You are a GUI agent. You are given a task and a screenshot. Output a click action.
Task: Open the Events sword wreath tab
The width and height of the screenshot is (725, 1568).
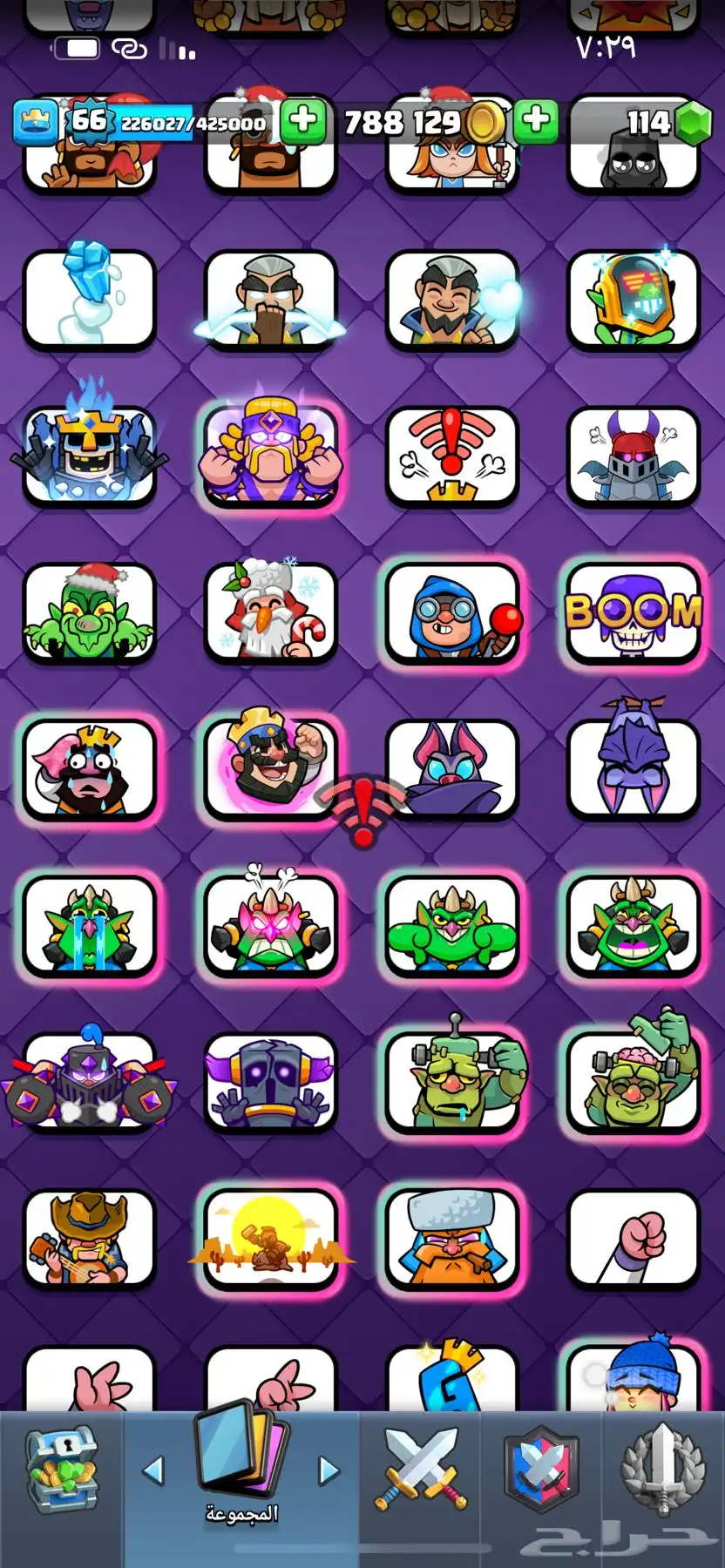pos(662,1472)
